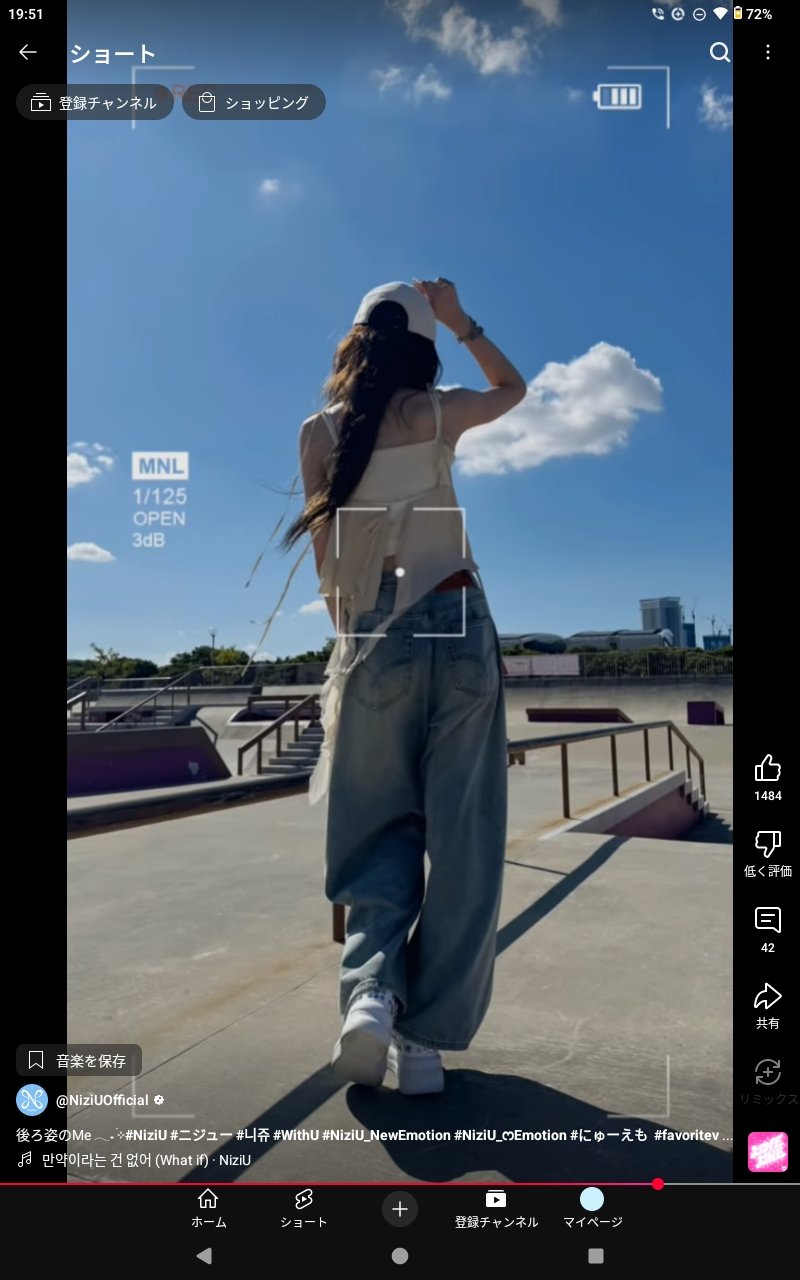Screen dimensions: 800x1280
Task: Like this Short
Action: click(x=768, y=769)
